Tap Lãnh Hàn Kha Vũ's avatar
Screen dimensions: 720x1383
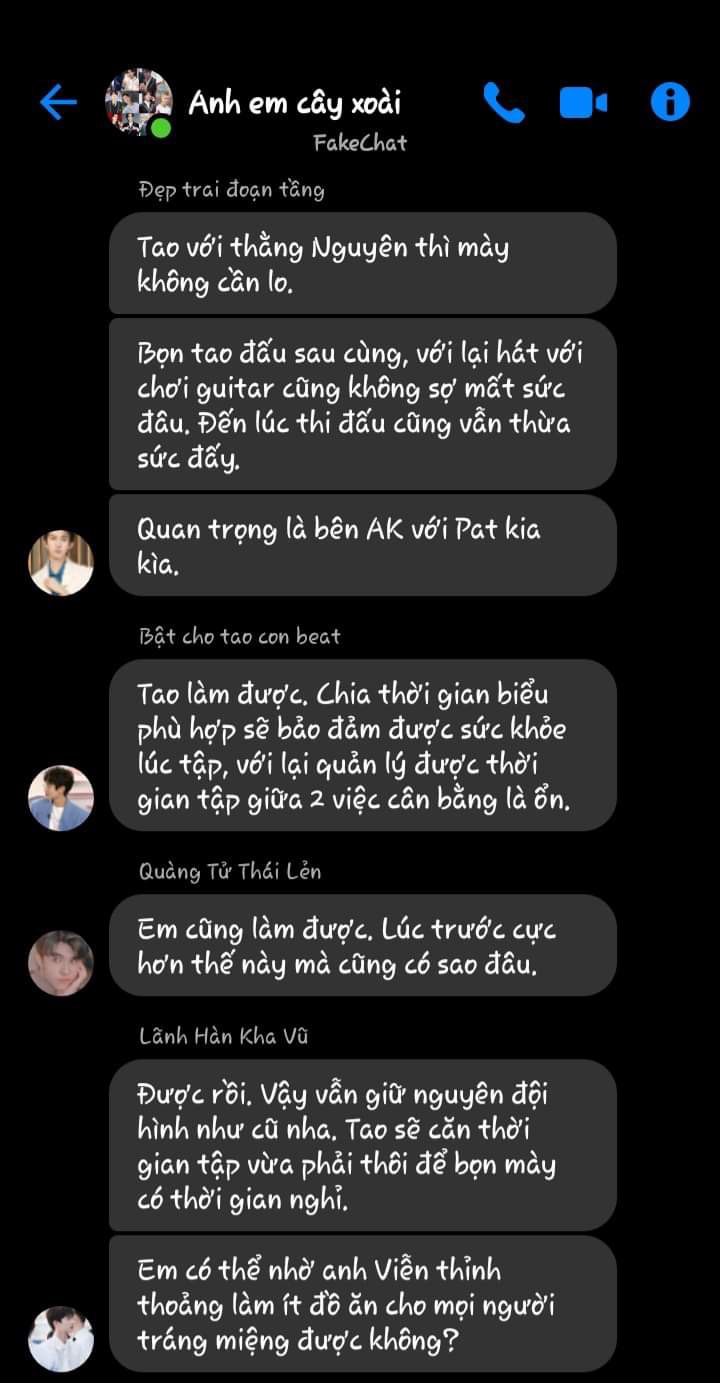[61, 1338]
